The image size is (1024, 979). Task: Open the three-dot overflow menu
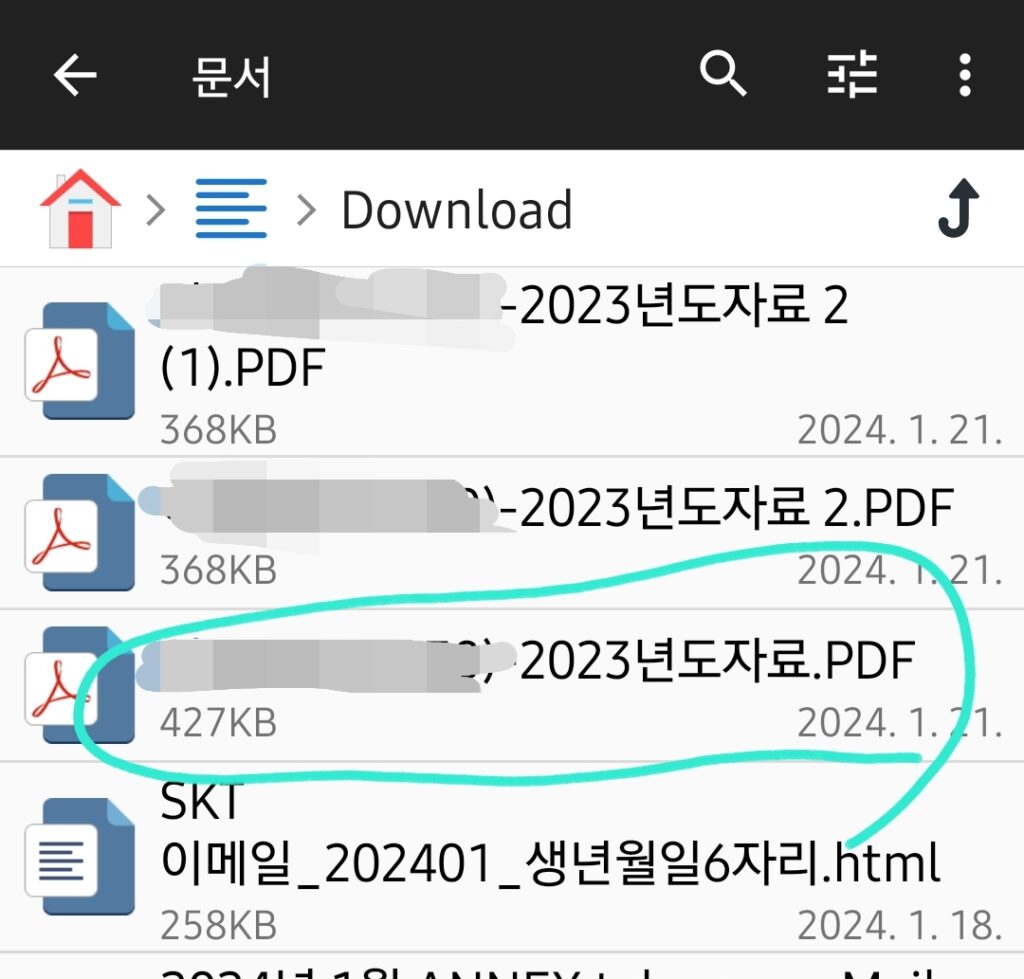tap(964, 76)
